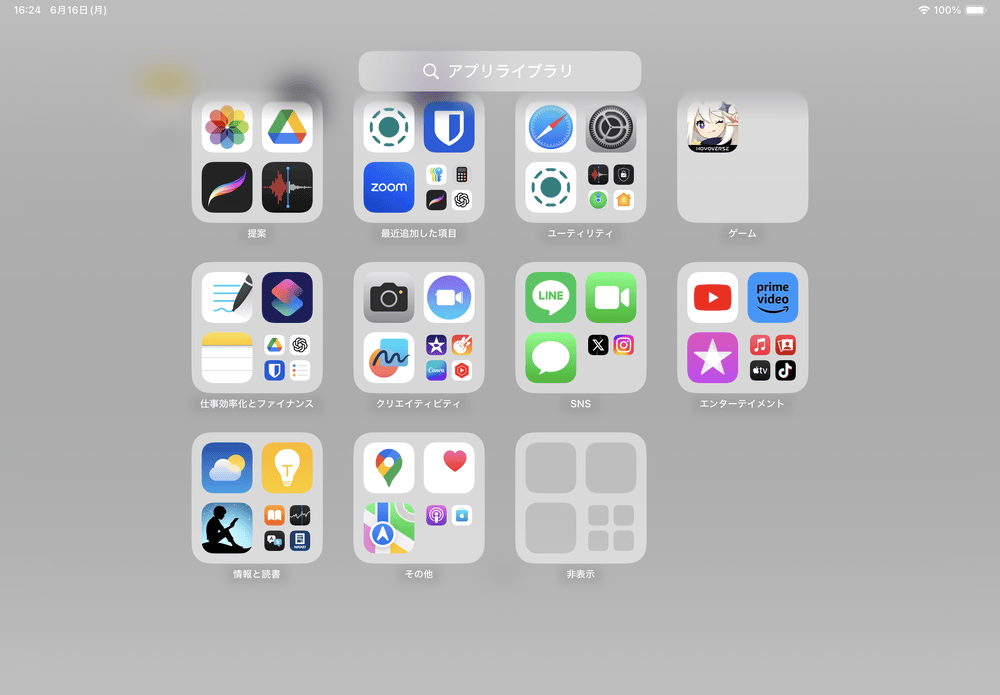Start the FaceTime app
This screenshot has width=1000, height=695.
611,297
